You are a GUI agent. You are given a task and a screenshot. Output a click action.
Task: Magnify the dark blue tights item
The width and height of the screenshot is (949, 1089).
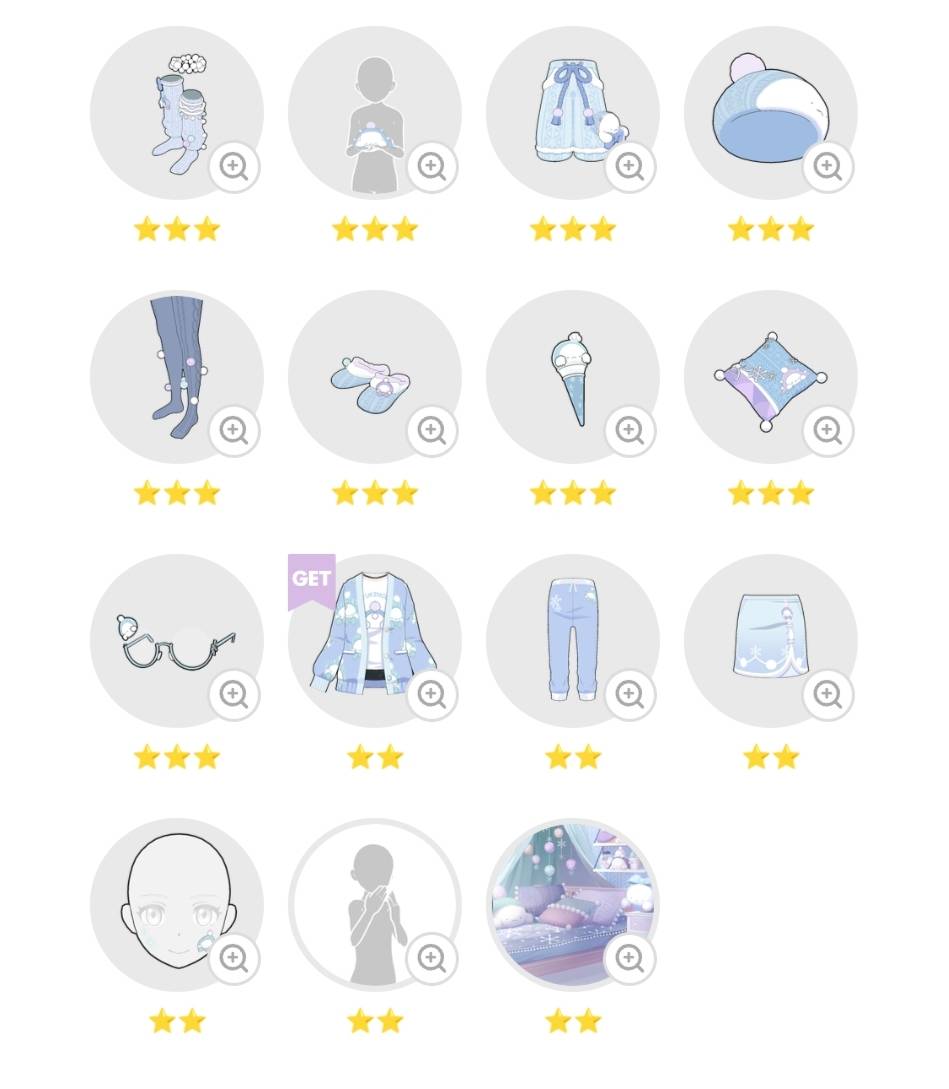[234, 430]
